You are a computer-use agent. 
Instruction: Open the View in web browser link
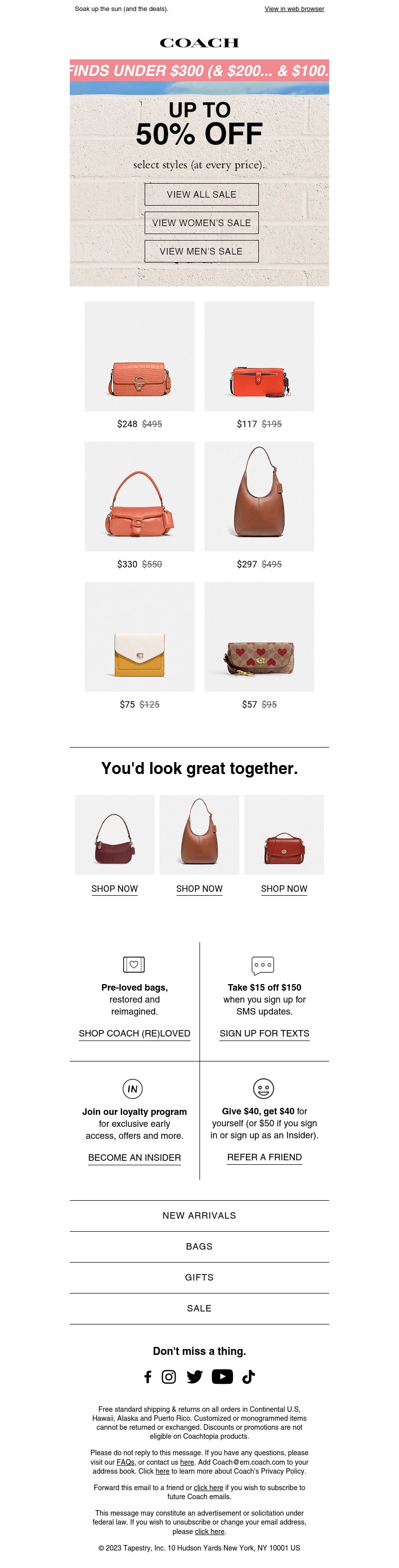pos(294,9)
